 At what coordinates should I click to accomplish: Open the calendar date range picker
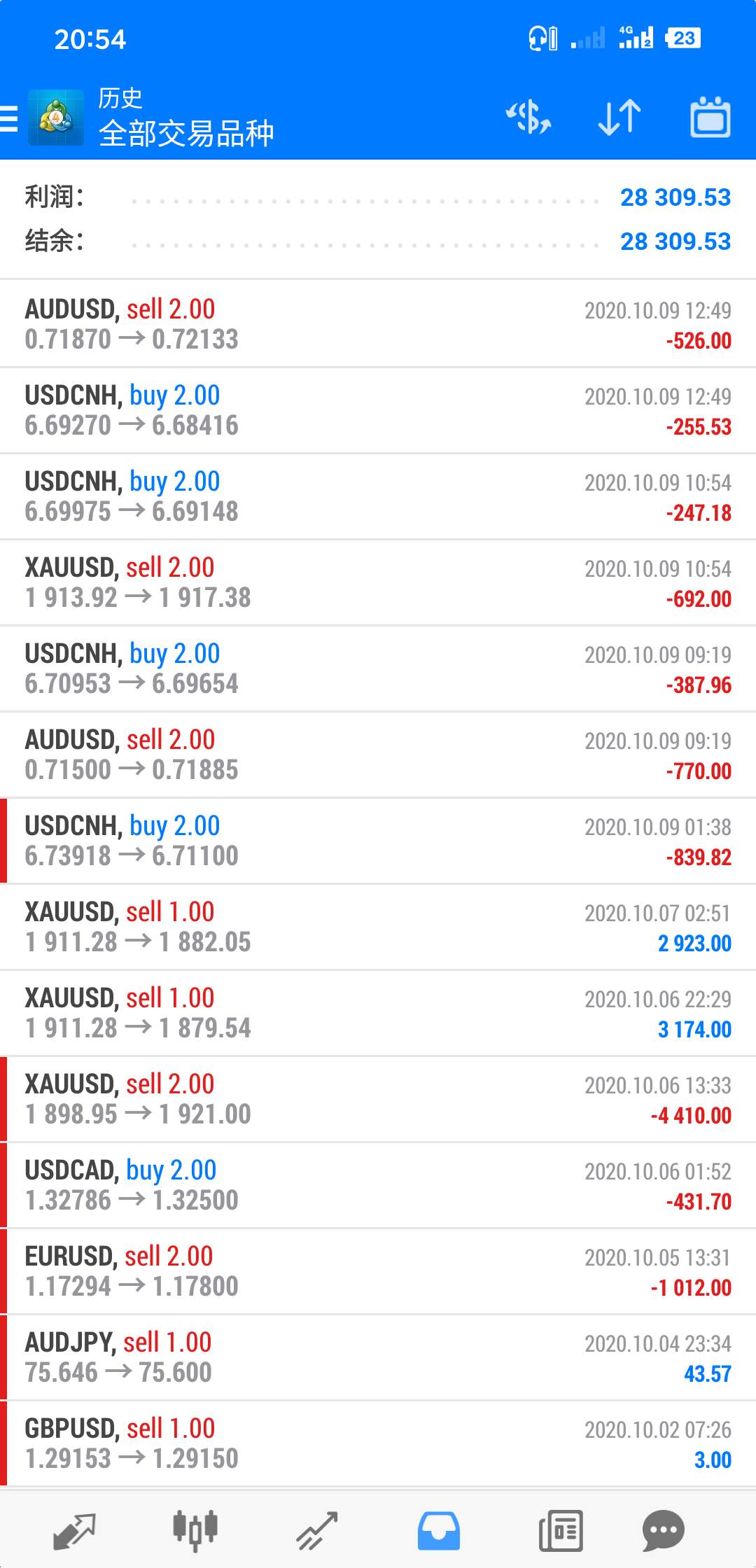click(x=710, y=117)
